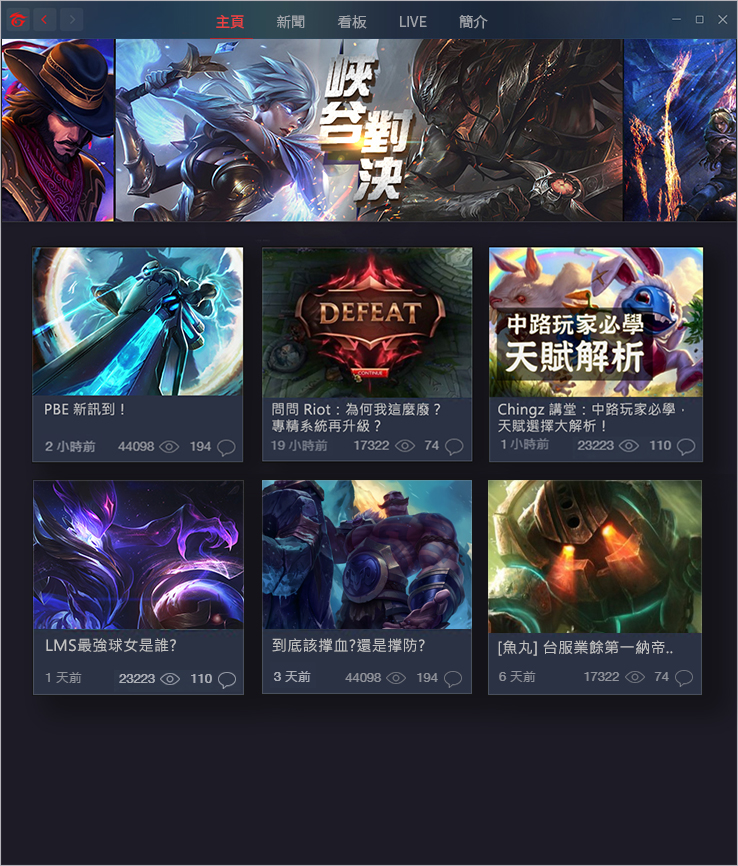
Task: Tap the comment icon on PBE 新訊到！
Action: point(226,447)
